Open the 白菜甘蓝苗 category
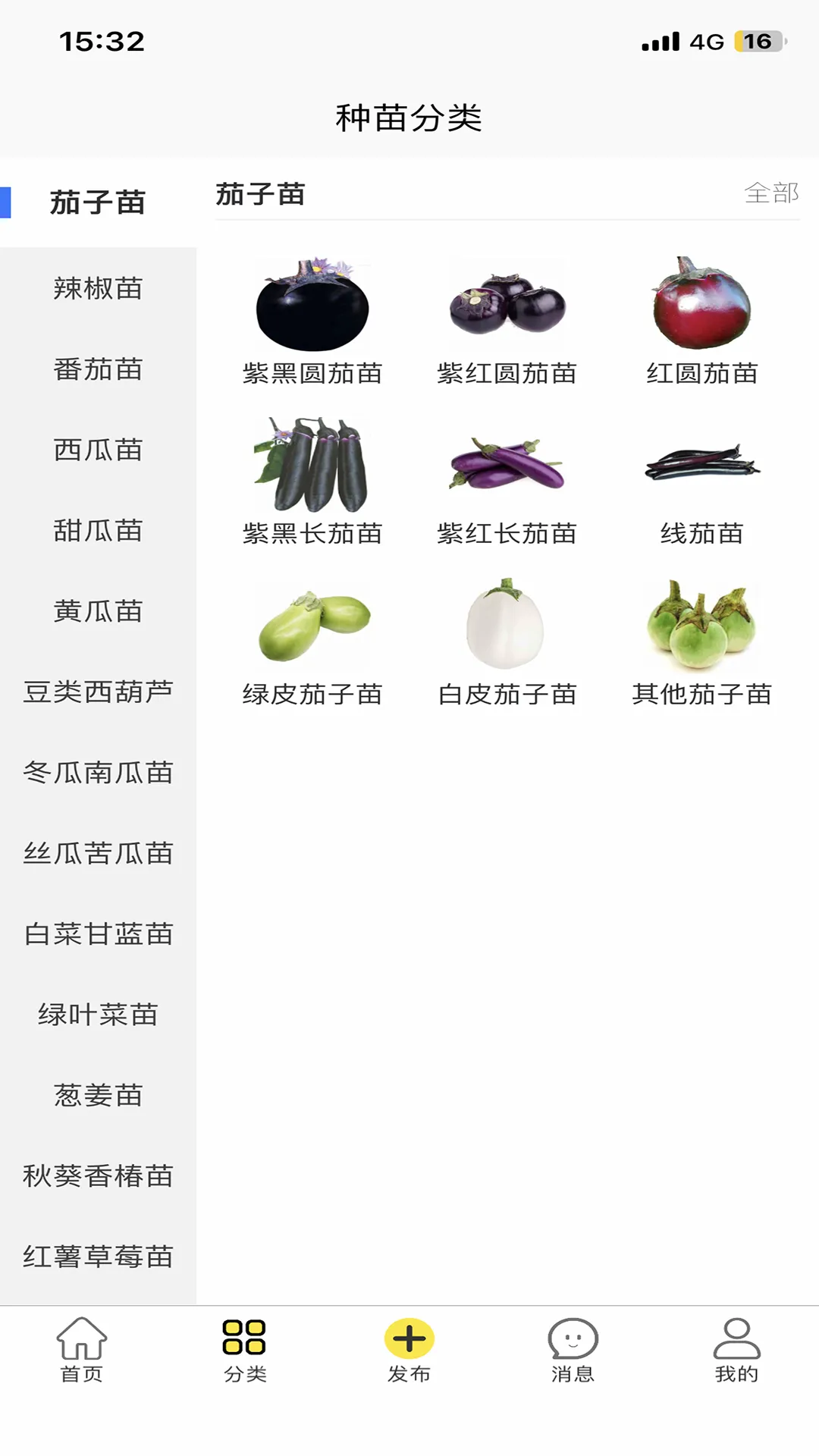 (x=98, y=934)
